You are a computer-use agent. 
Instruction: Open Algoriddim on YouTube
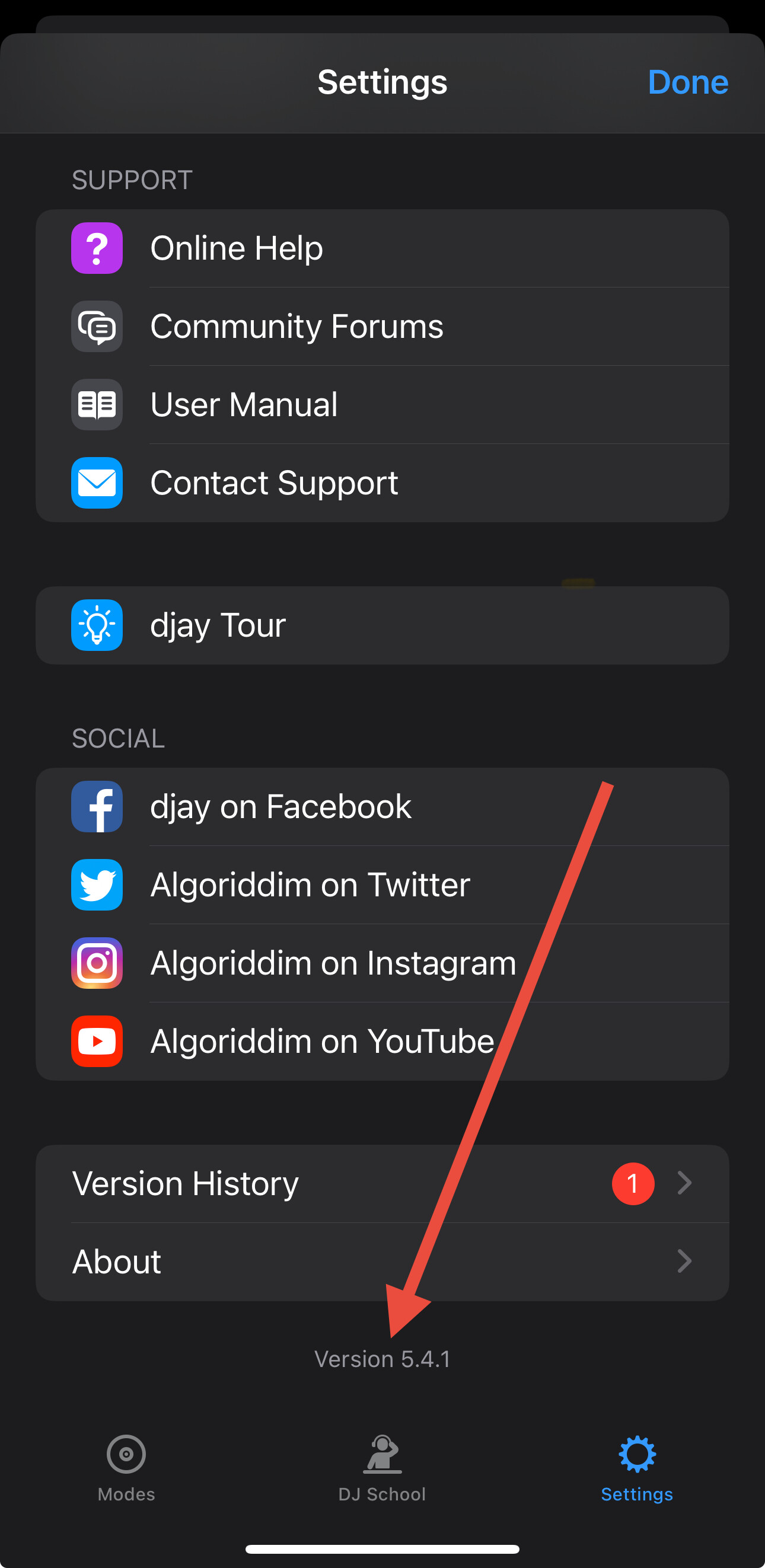click(383, 1042)
